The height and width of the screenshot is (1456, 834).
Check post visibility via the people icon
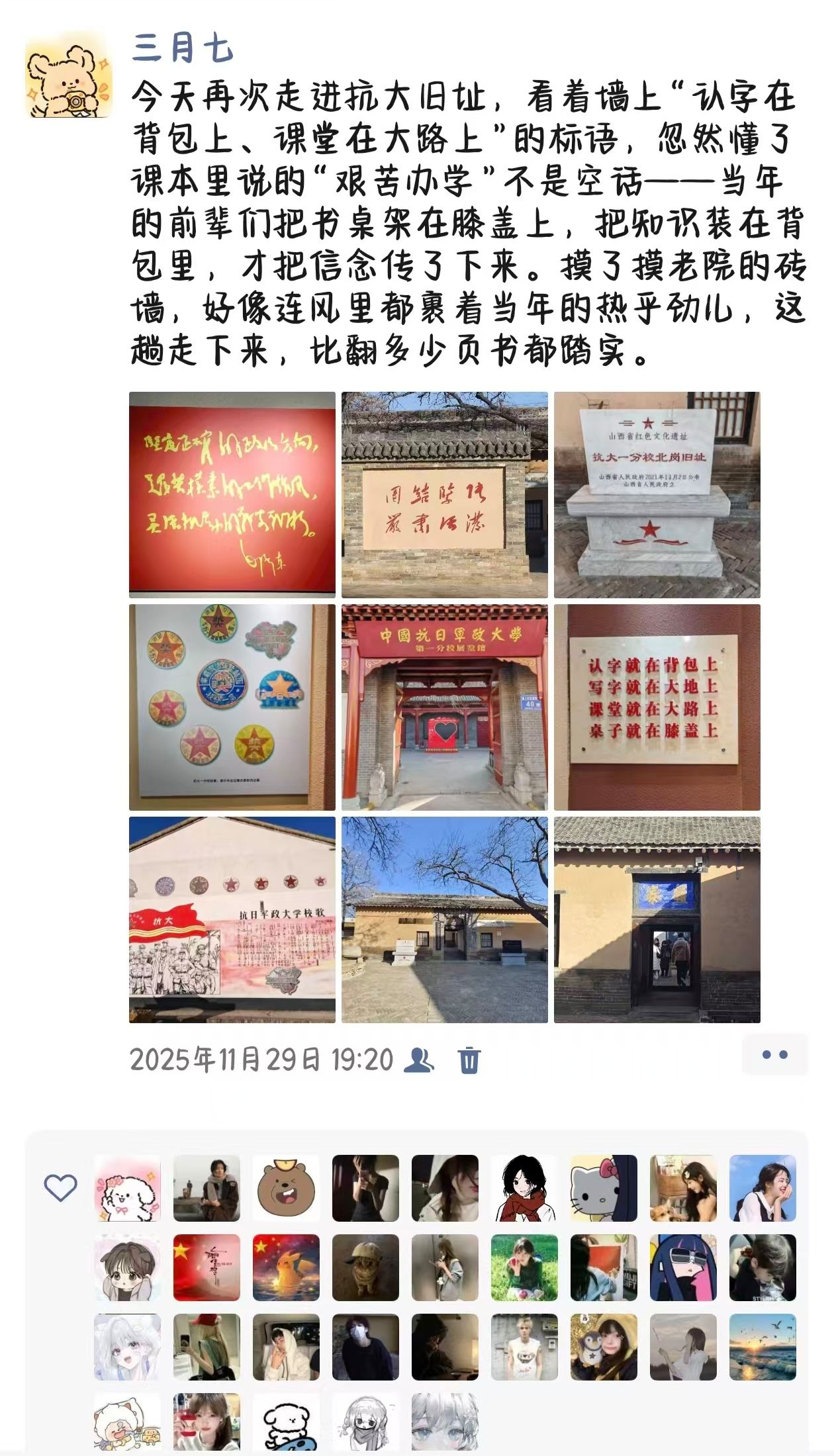(418, 1060)
